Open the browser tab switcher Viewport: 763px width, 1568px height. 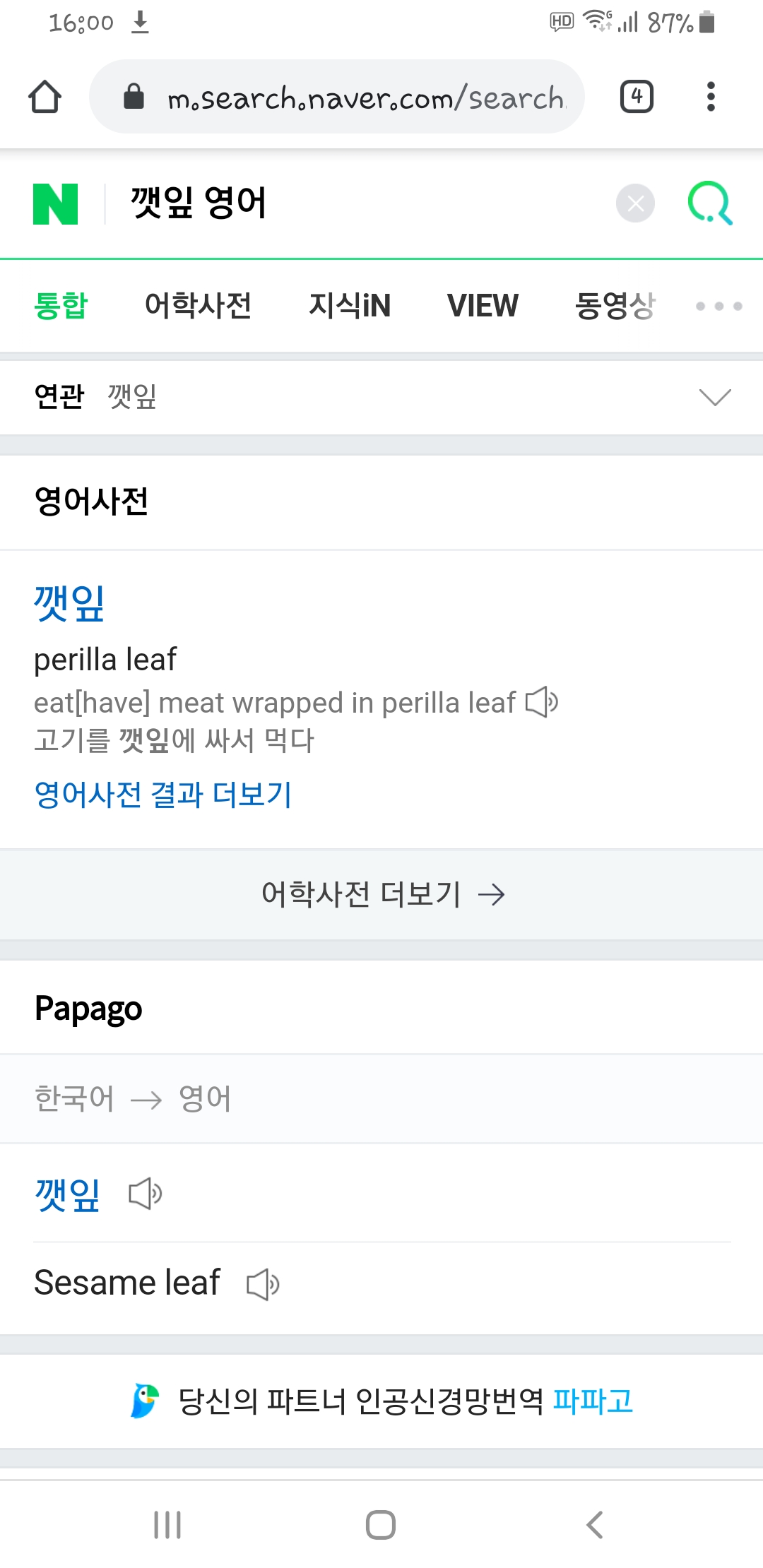(637, 97)
